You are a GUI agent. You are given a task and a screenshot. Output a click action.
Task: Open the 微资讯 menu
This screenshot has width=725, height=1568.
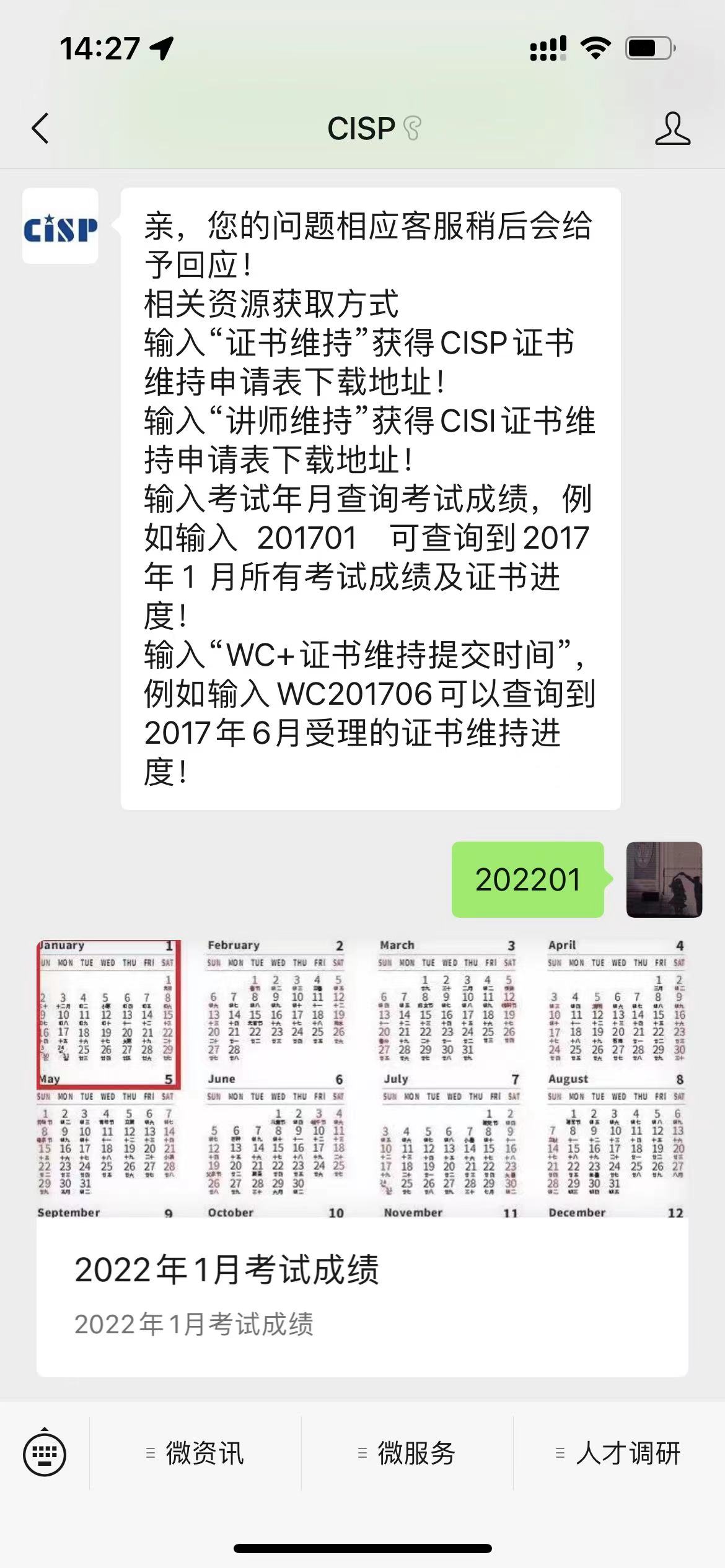click(196, 1453)
